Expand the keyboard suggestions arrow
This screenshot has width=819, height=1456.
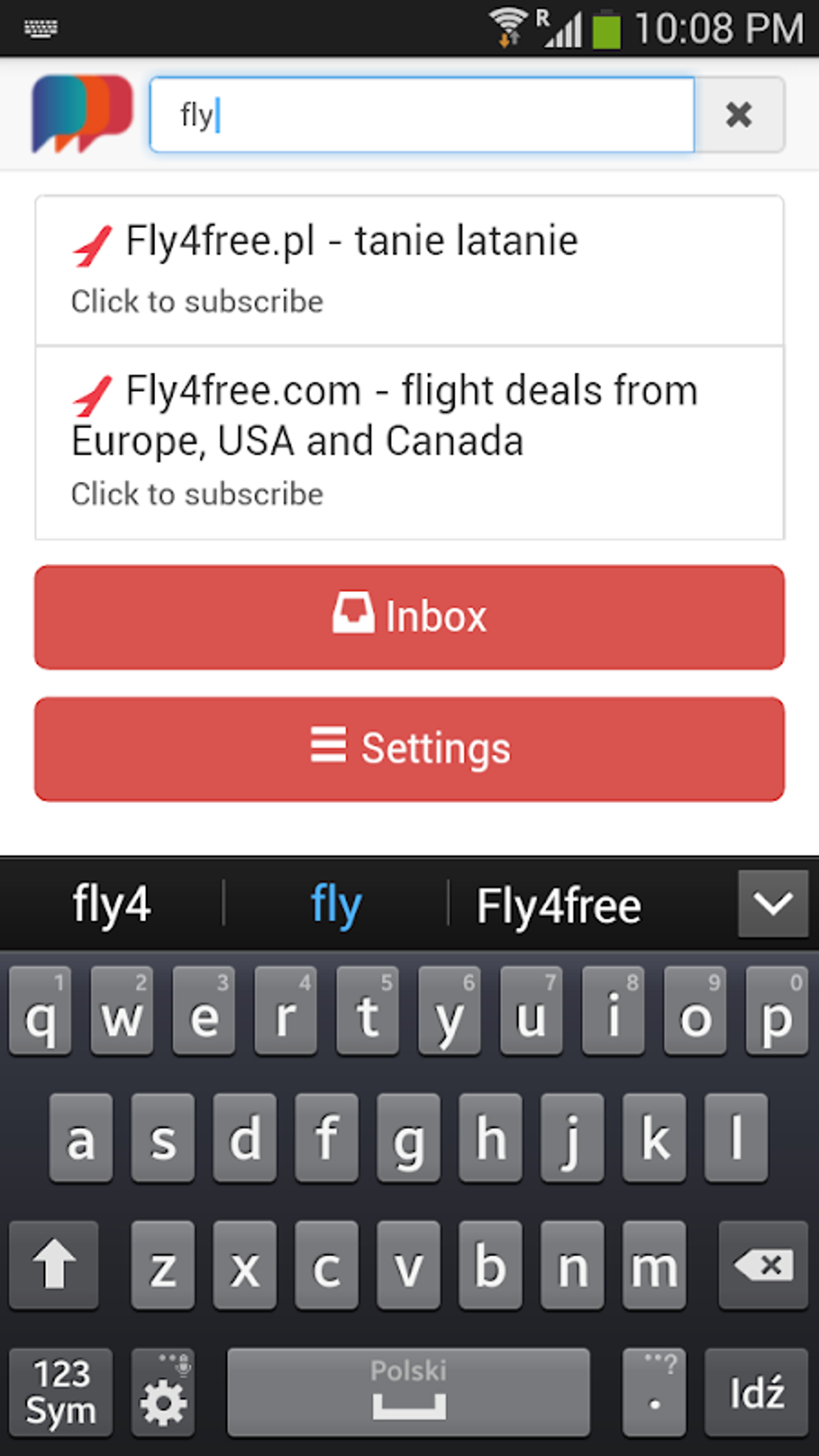point(773,904)
